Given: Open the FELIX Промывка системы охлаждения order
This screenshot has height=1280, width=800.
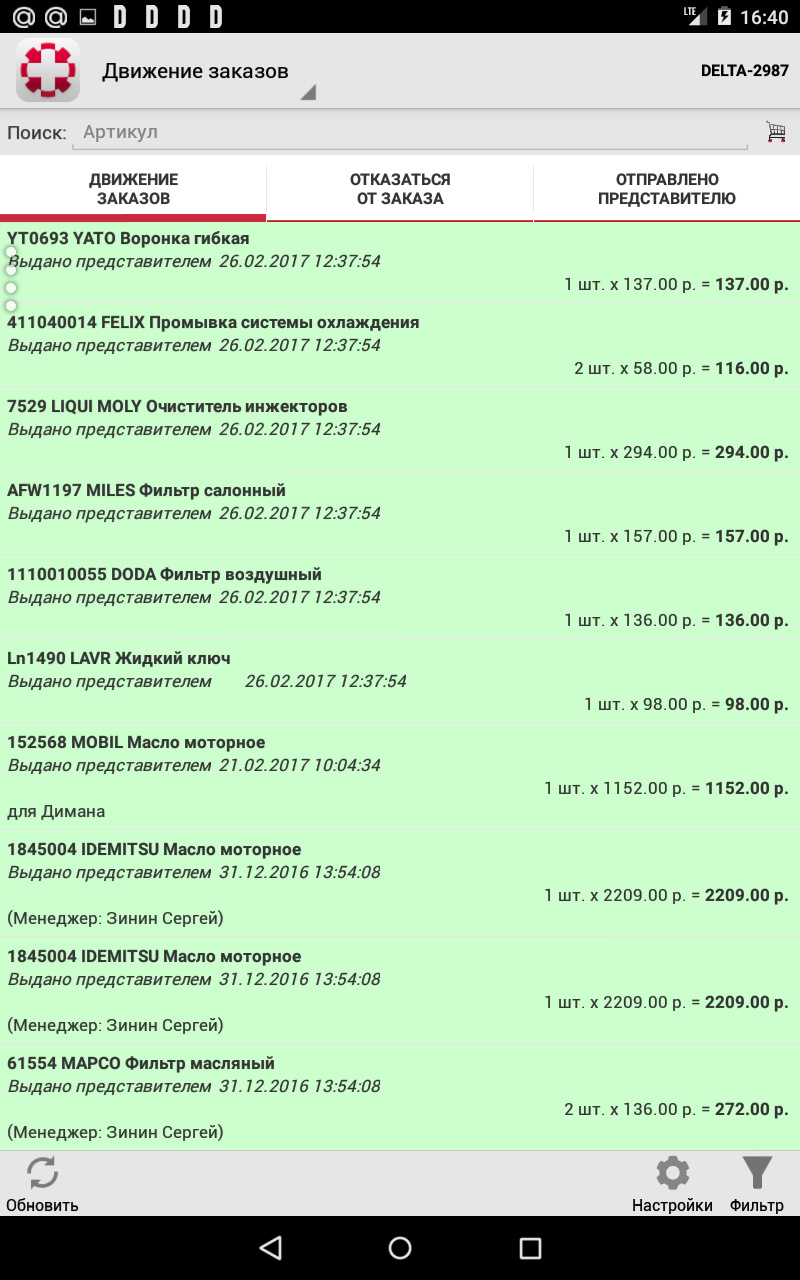Looking at the screenshot, I should point(400,345).
